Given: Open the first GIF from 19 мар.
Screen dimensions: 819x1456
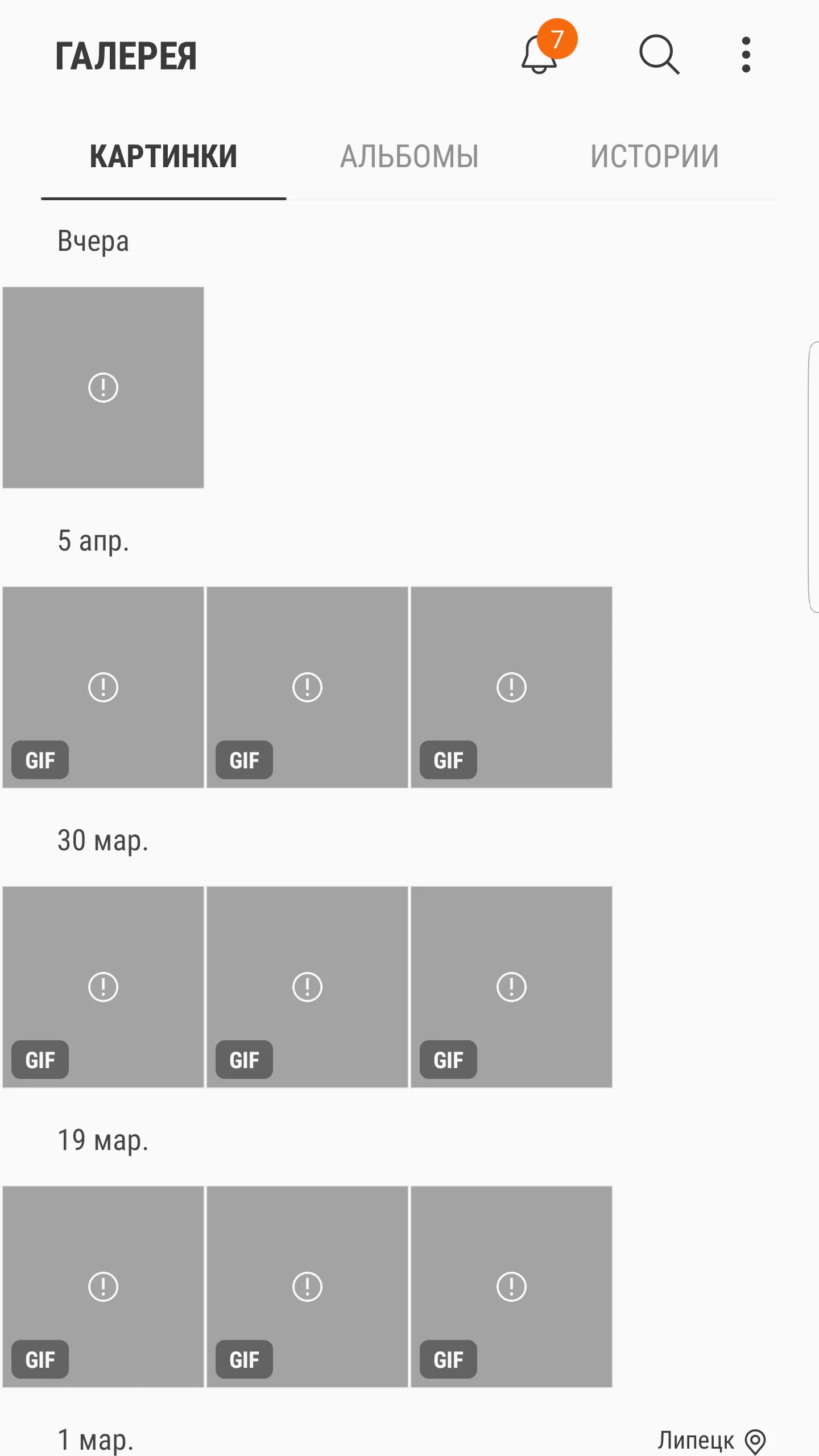Looking at the screenshot, I should (103, 1287).
